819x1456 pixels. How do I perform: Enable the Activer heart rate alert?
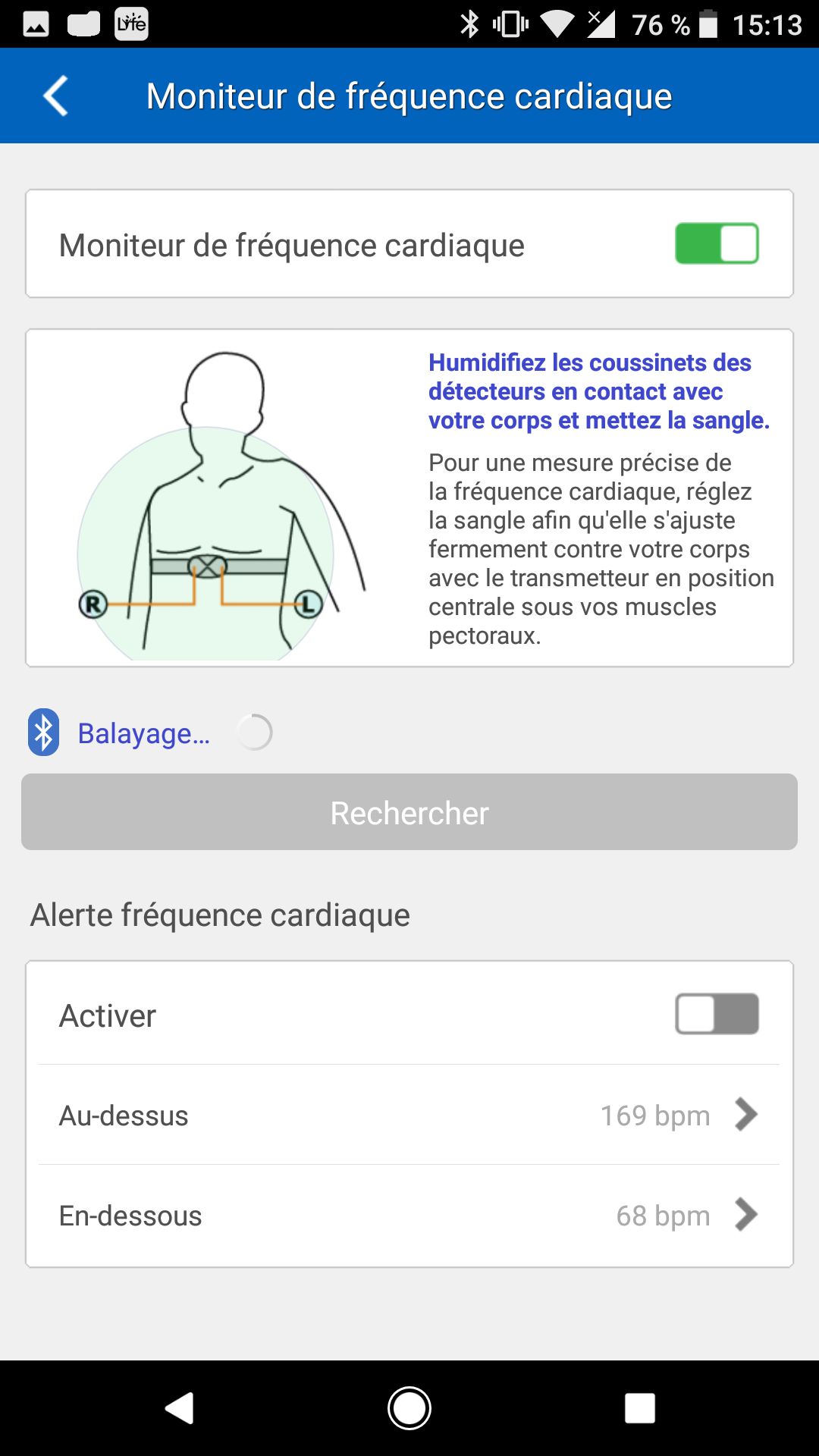pyautogui.click(x=717, y=1014)
